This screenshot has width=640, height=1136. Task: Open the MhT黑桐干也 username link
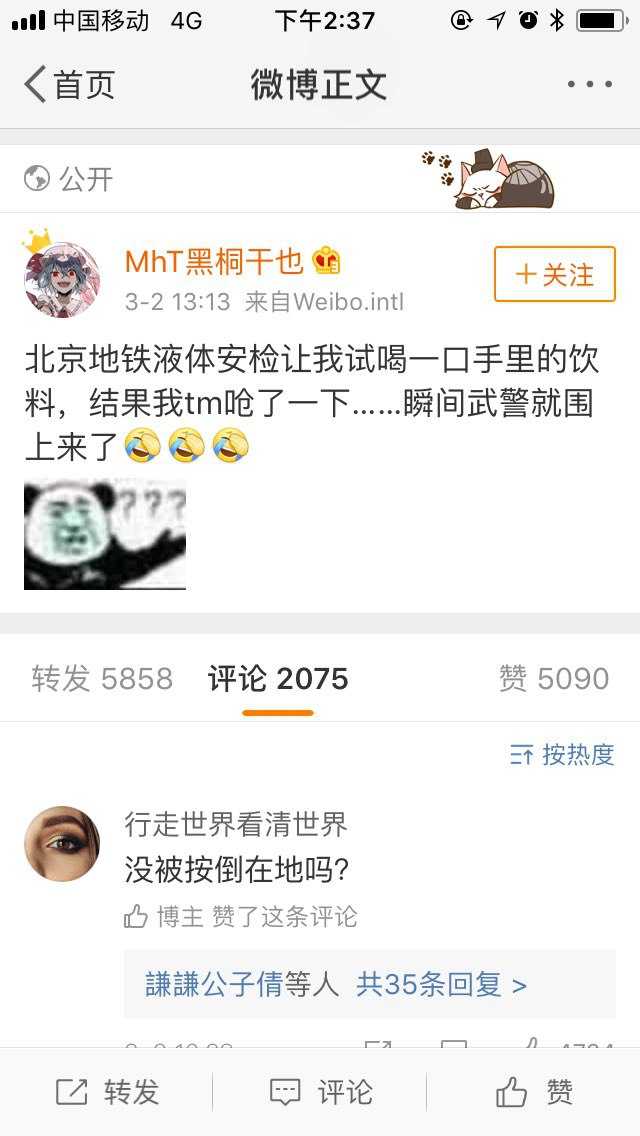213,262
